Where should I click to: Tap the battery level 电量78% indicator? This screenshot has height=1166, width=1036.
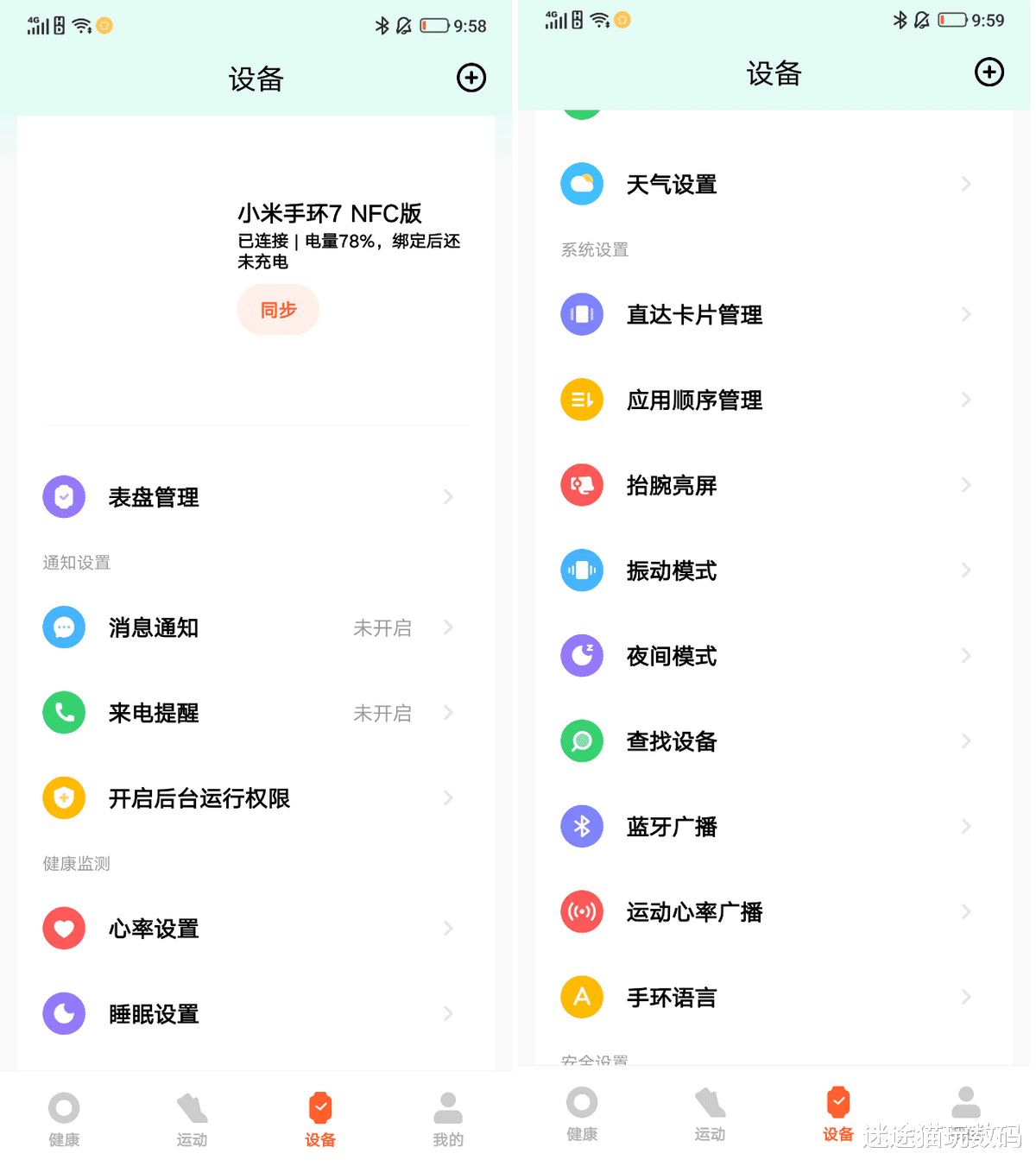pos(340,242)
